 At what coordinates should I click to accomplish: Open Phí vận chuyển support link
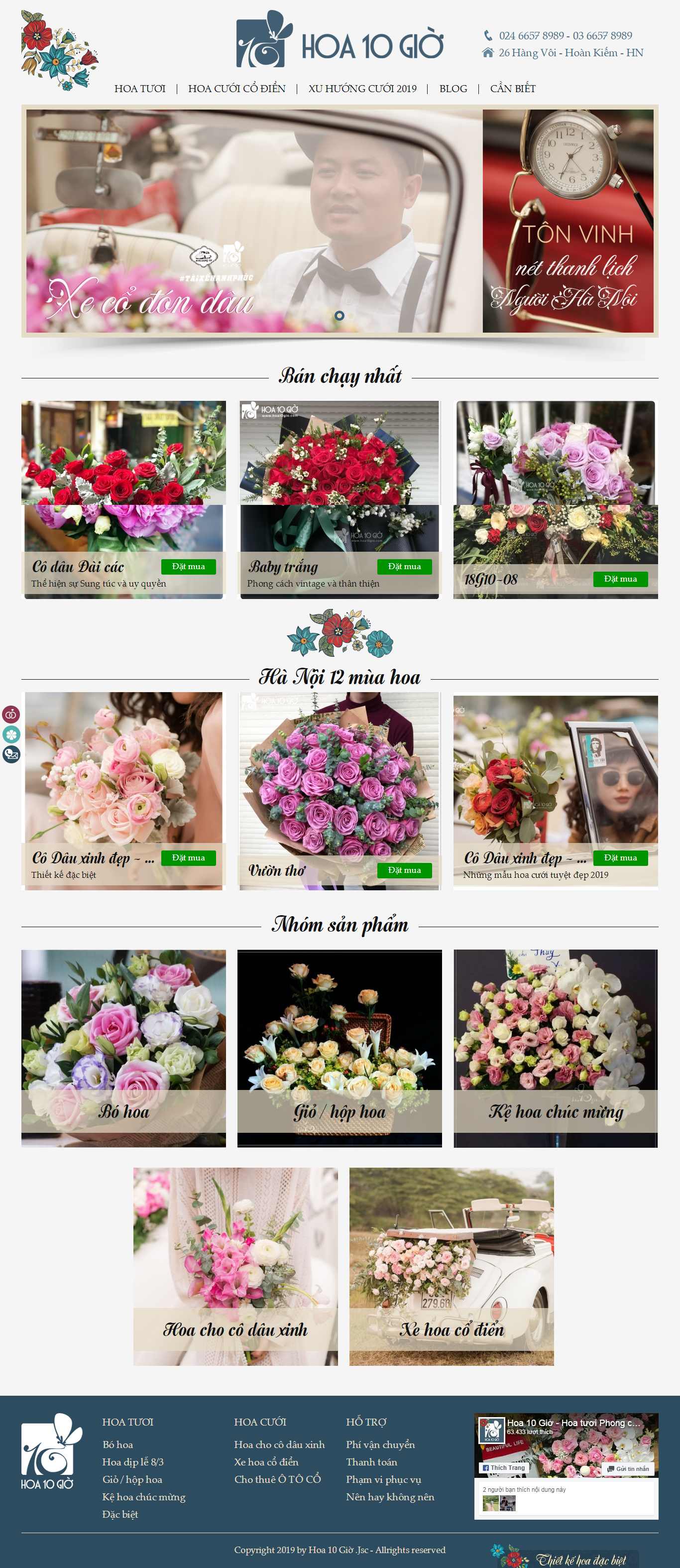pyautogui.click(x=380, y=1445)
